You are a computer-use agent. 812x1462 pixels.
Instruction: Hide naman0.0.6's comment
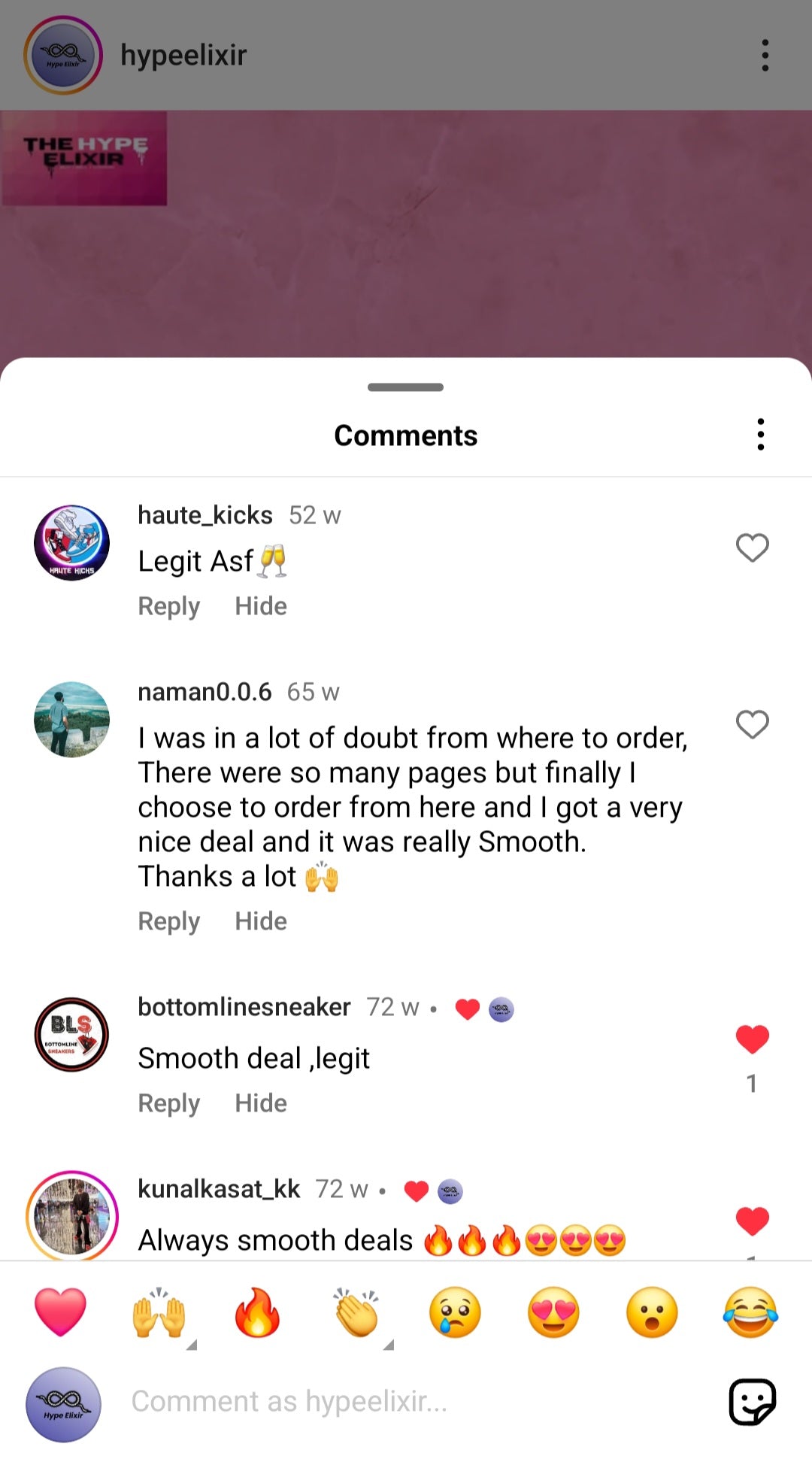[x=260, y=921]
